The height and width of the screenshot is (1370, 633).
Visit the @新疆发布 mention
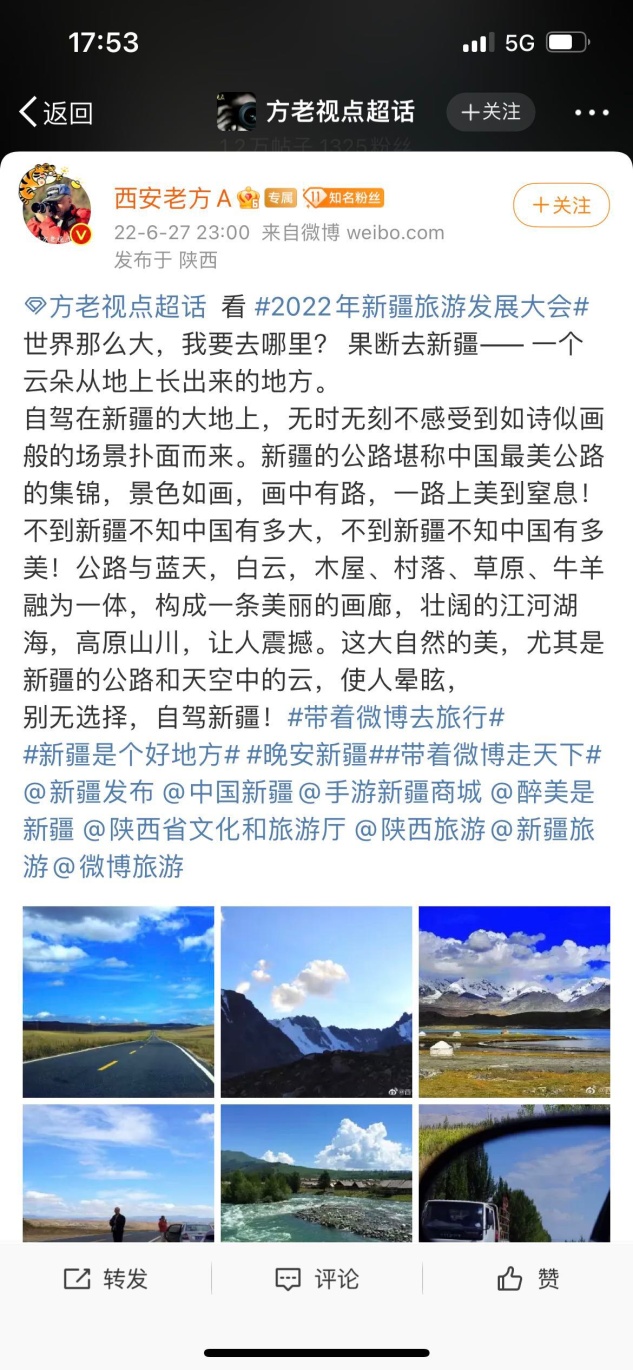89,792
